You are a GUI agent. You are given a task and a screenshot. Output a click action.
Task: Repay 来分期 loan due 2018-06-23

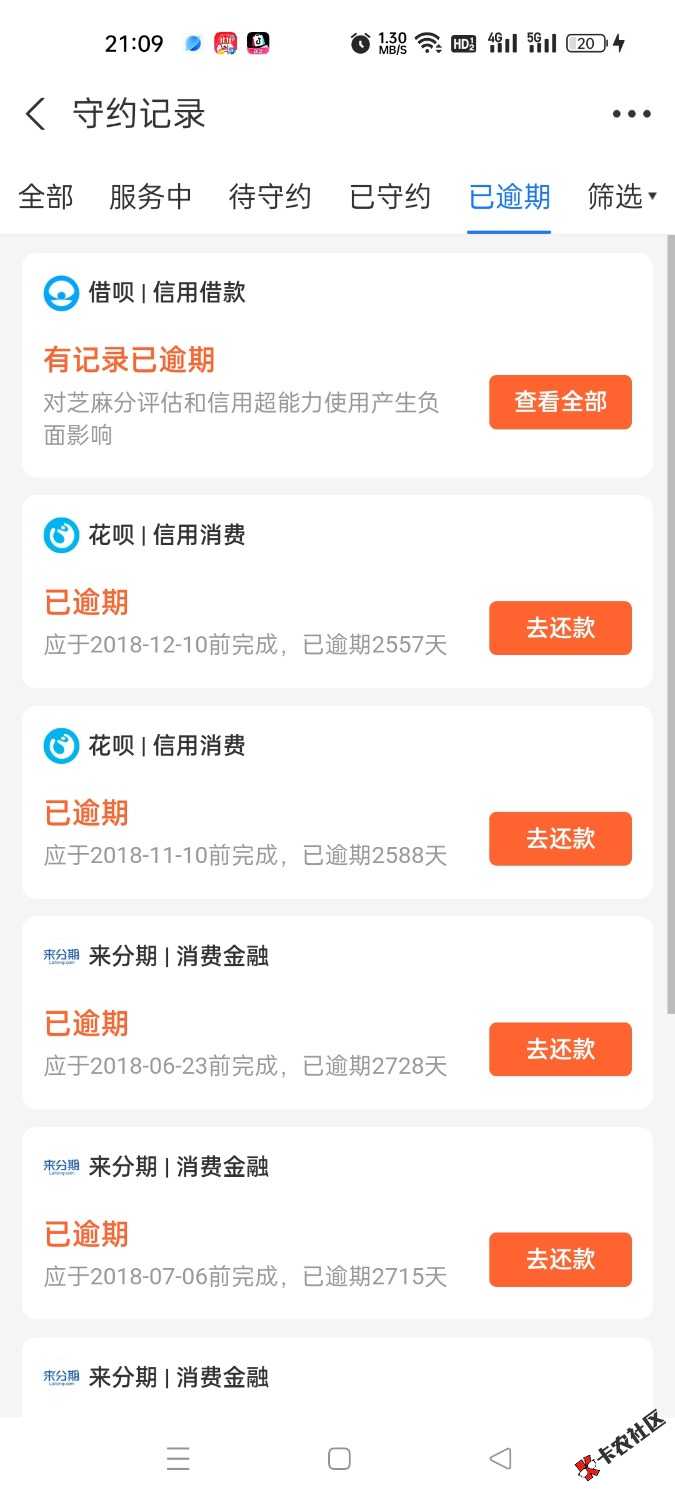coord(560,1049)
